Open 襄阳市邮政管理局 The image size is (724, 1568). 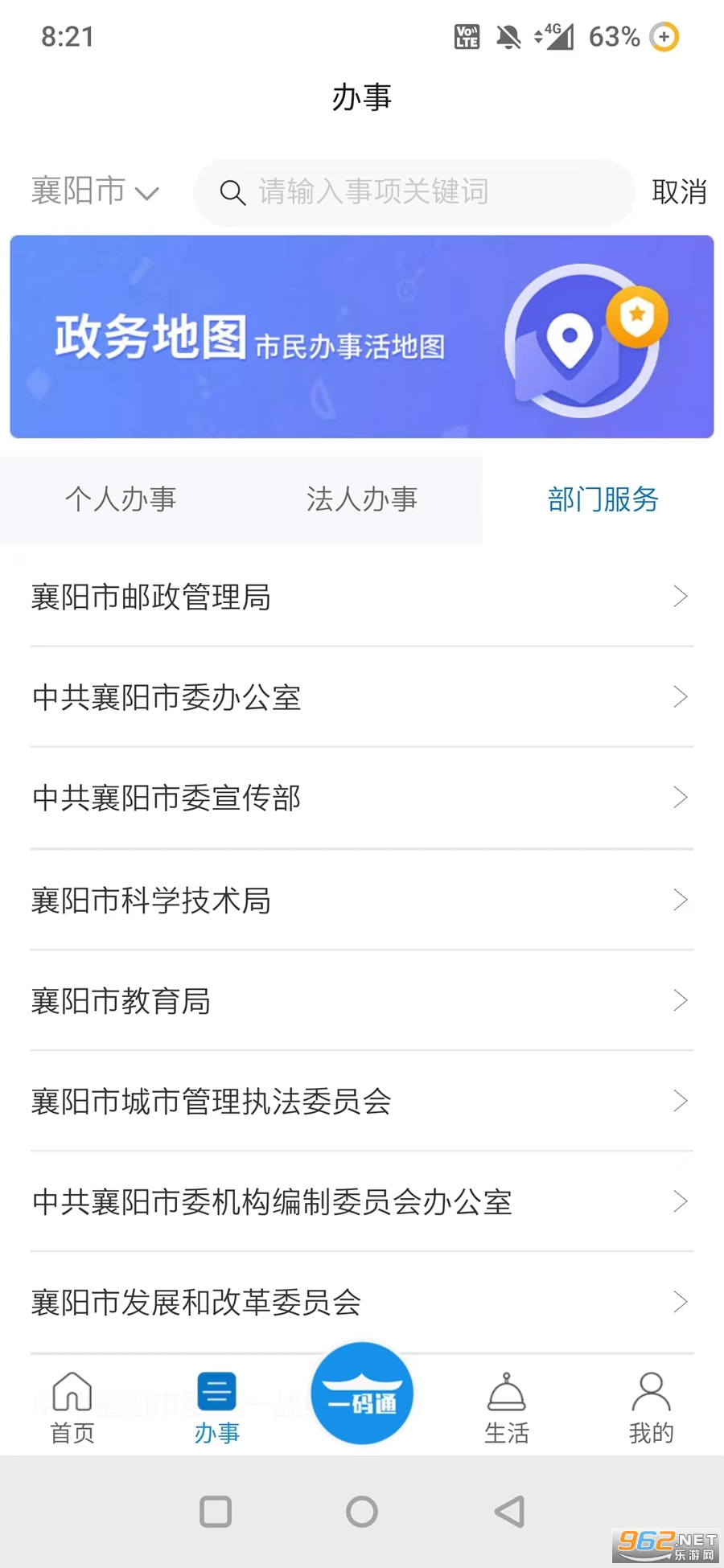362,597
